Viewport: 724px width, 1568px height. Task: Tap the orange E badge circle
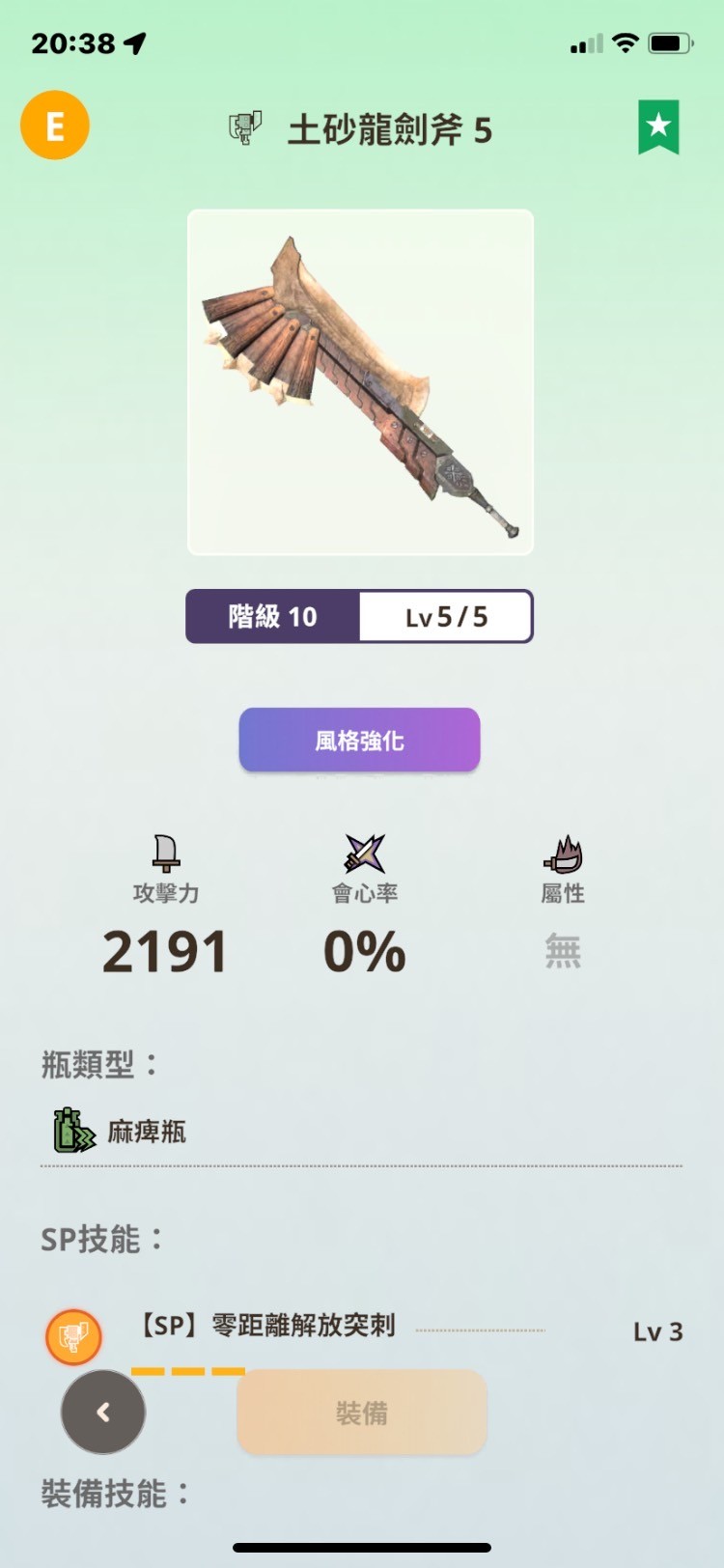coord(54,125)
